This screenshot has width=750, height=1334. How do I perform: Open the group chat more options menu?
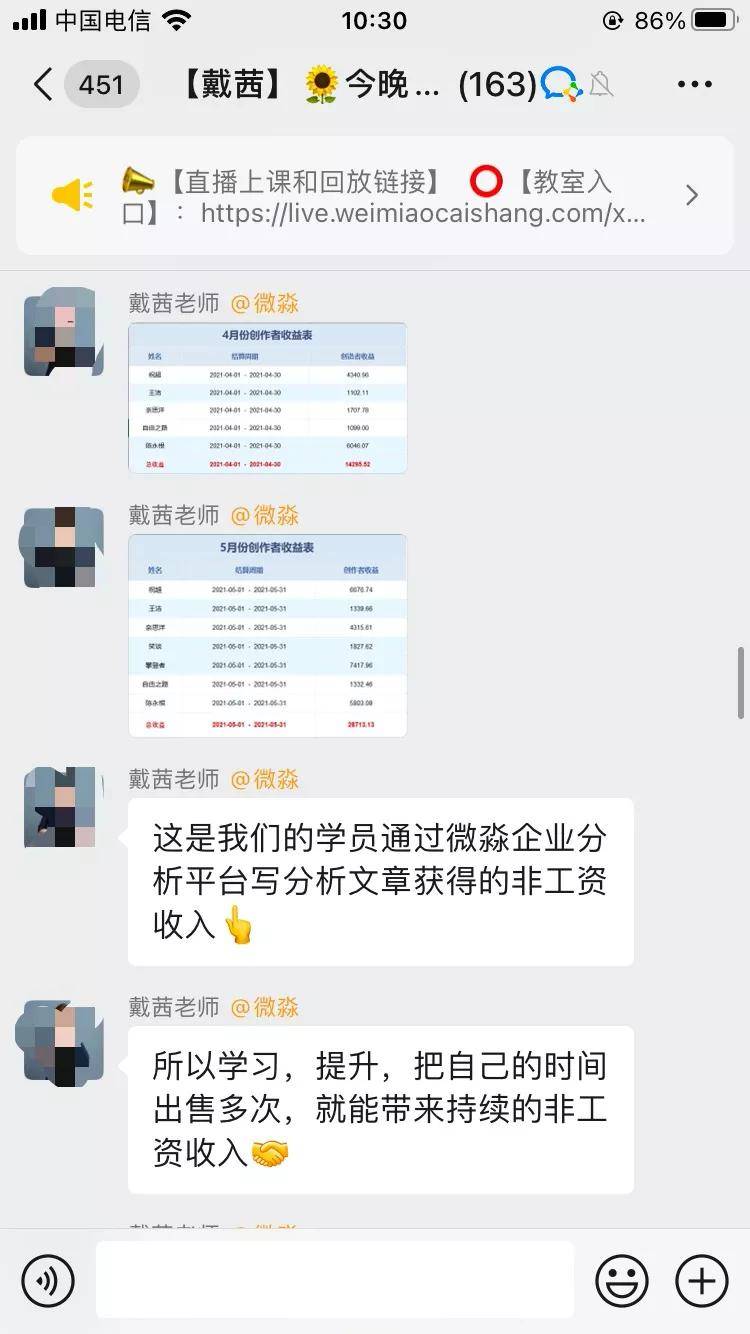693,84
